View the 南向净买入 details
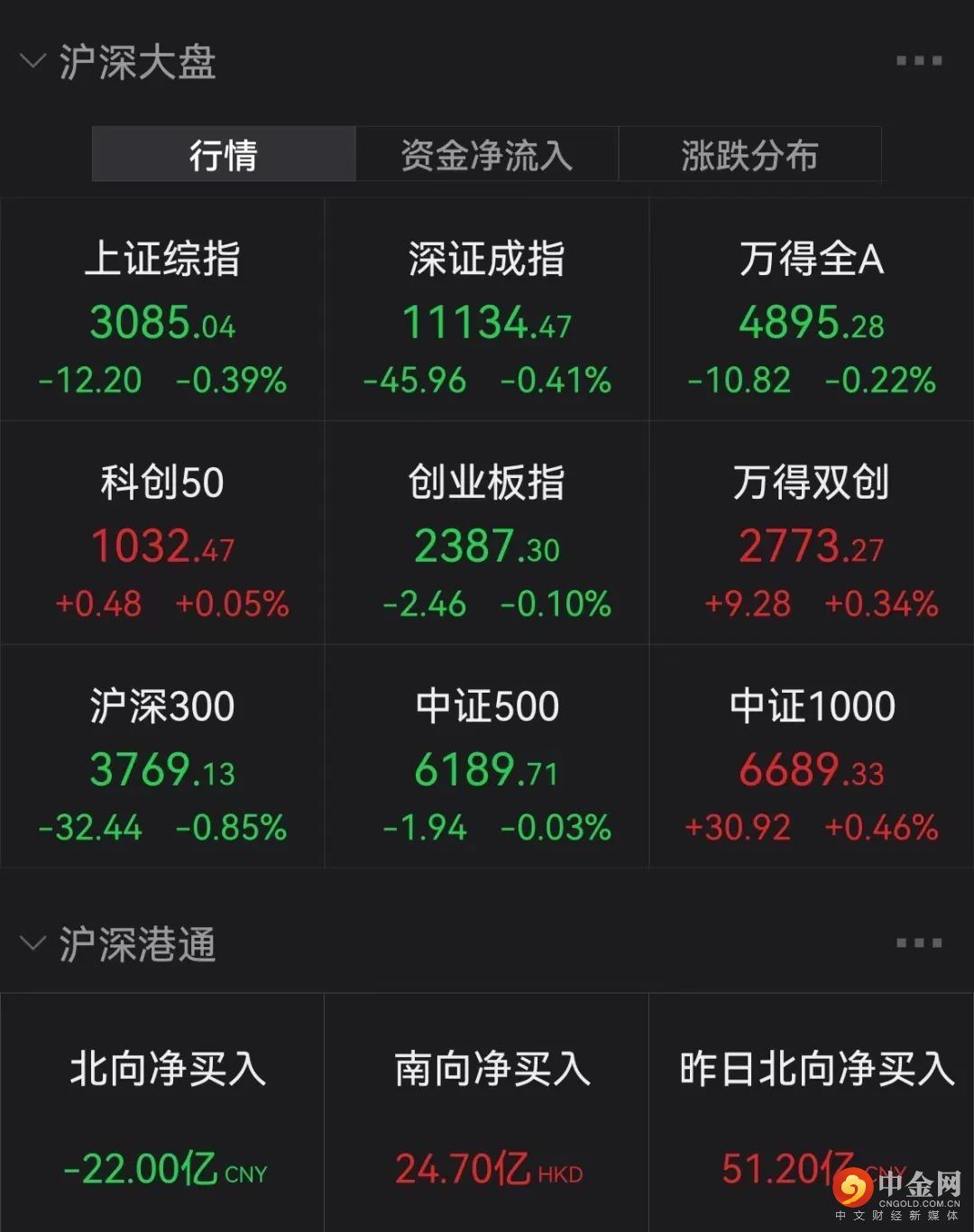This screenshot has width=974, height=1232. click(489, 1114)
